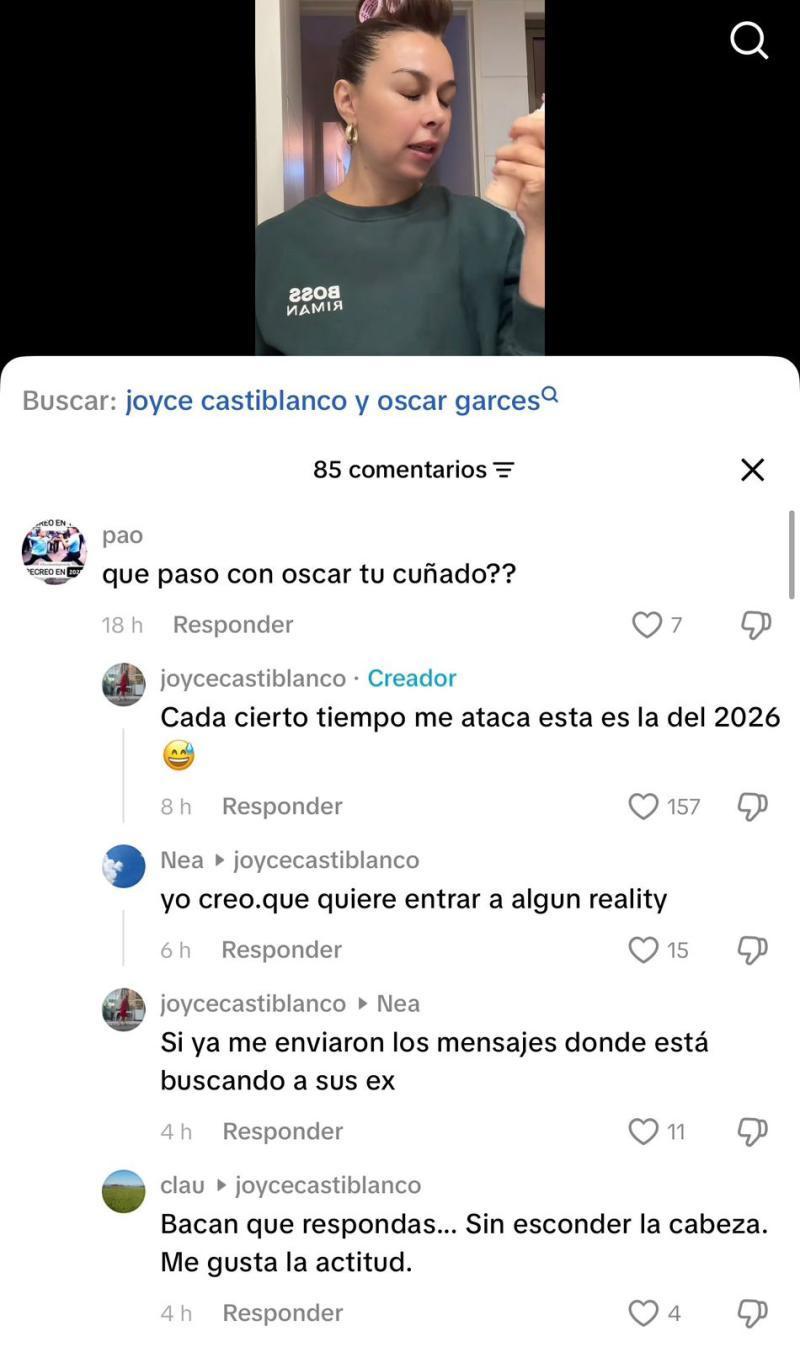Search for joyce castiblanco y oscar garces
The height and width of the screenshot is (1347, 800).
[x=330, y=399]
